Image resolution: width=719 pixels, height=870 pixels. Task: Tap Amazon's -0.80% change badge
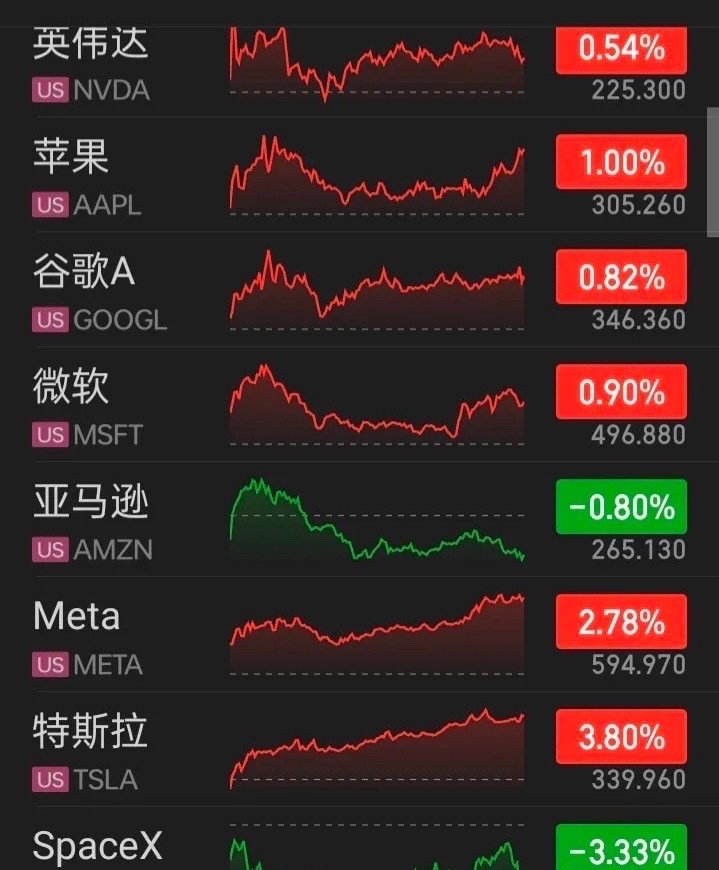tap(621, 507)
